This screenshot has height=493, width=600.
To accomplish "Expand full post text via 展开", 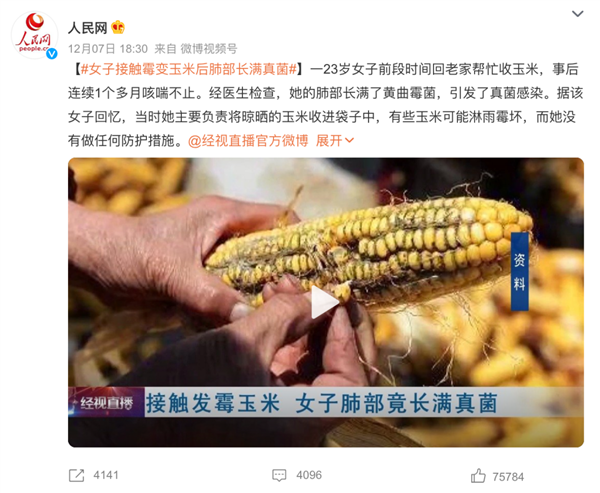I will coord(330,141).
